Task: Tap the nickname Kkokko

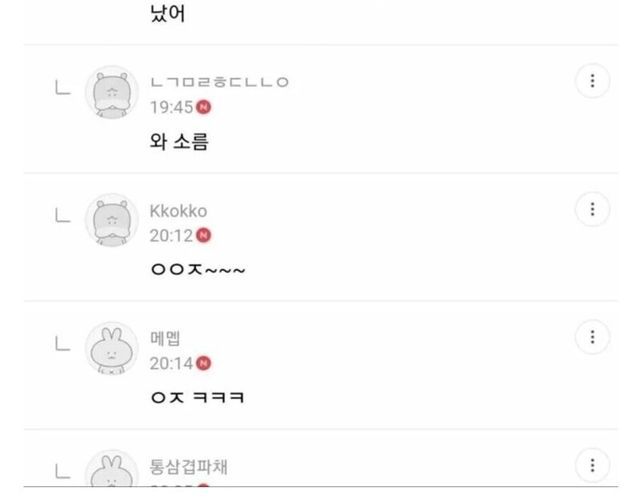Action: coord(178,211)
